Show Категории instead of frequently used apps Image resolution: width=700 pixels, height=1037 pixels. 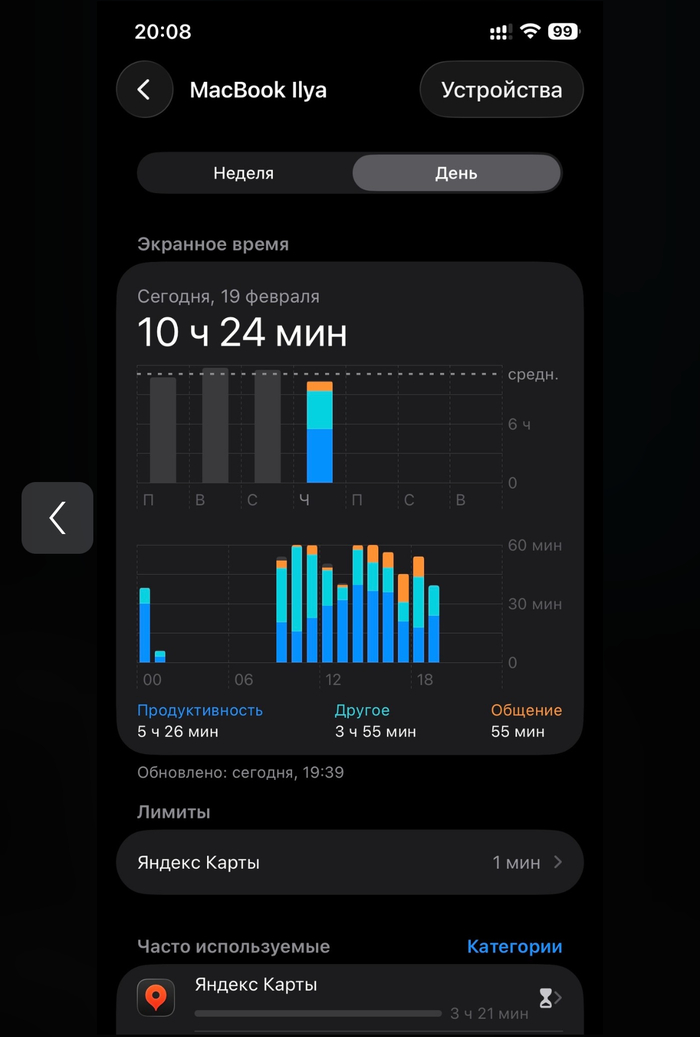pos(514,946)
